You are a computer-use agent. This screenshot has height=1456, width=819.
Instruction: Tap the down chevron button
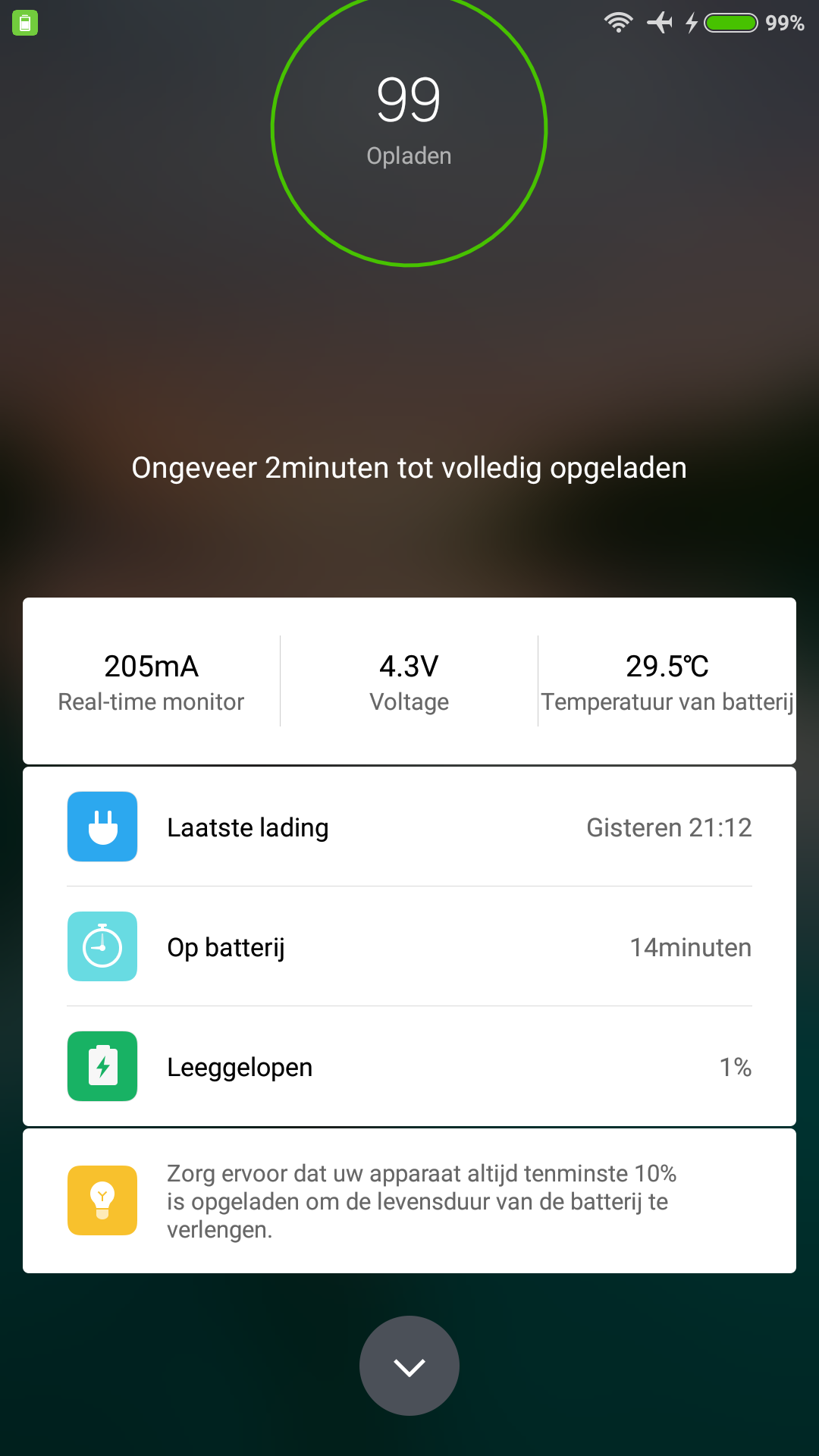pos(409,1366)
